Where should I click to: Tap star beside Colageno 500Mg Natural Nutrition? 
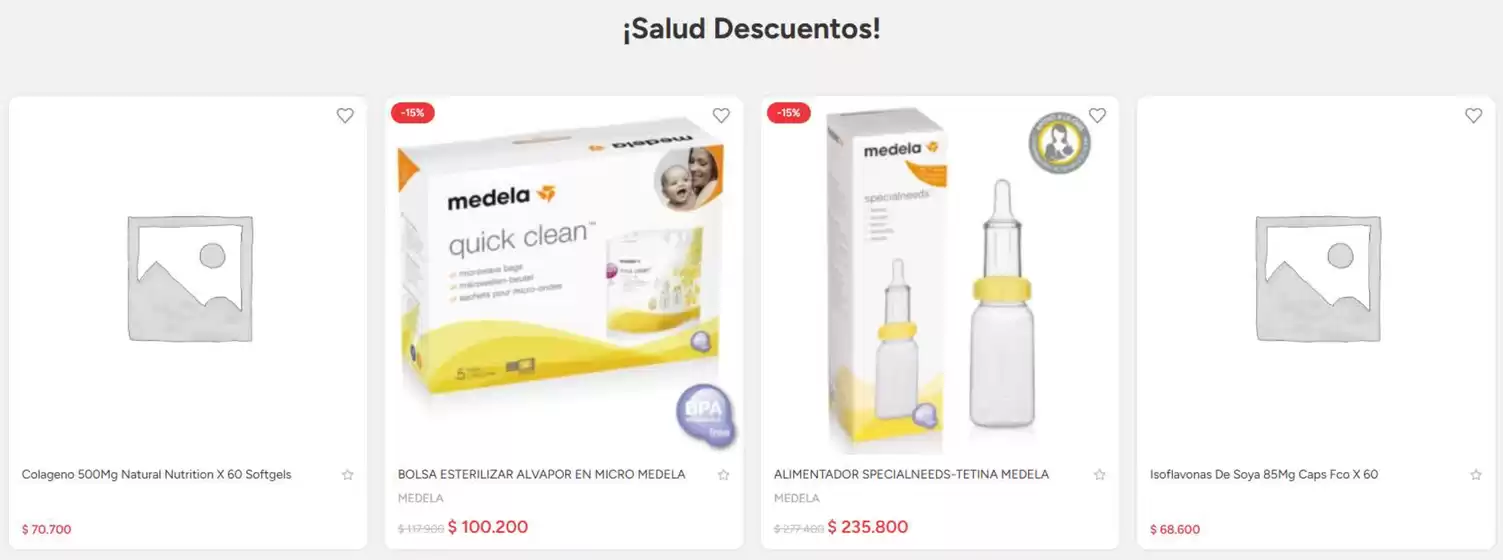pyautogui.click(x=347, y=475)
